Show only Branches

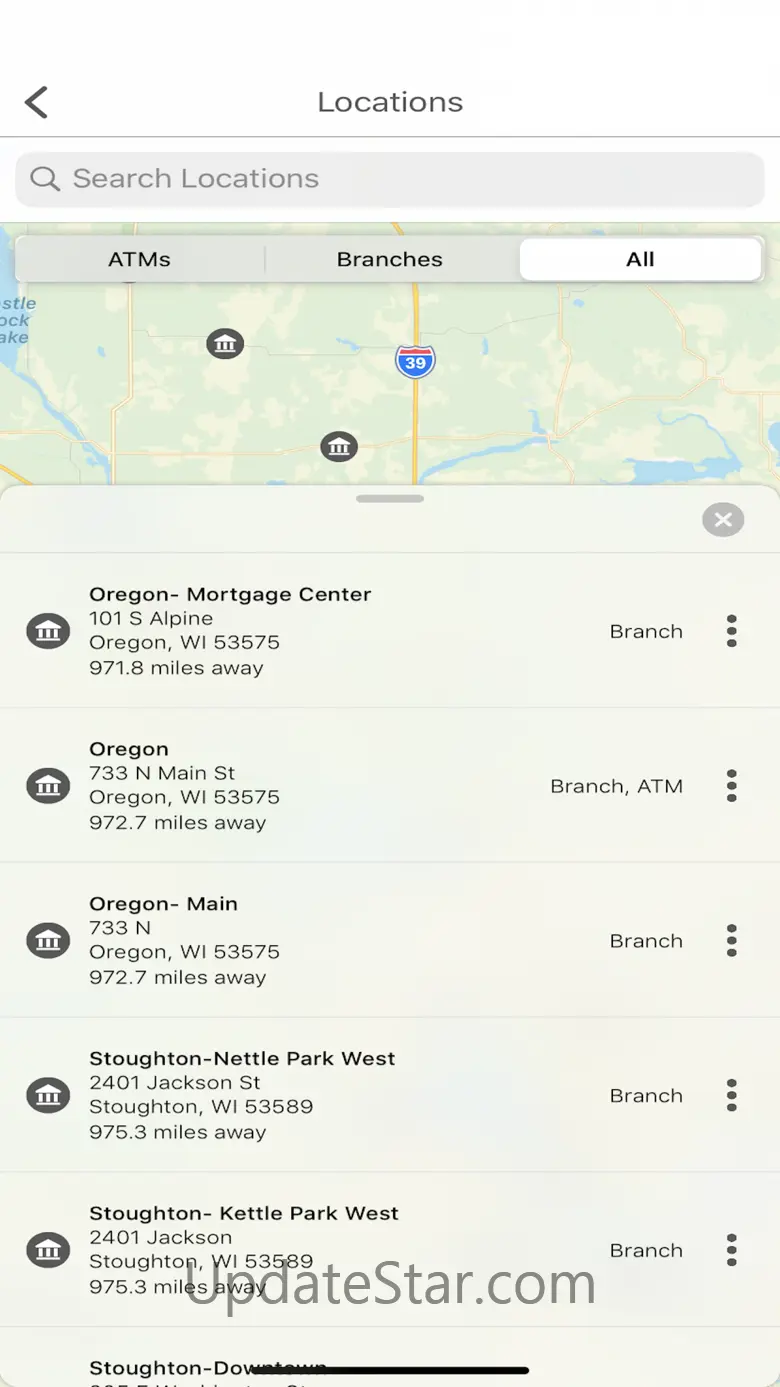(x=390, y=260)
